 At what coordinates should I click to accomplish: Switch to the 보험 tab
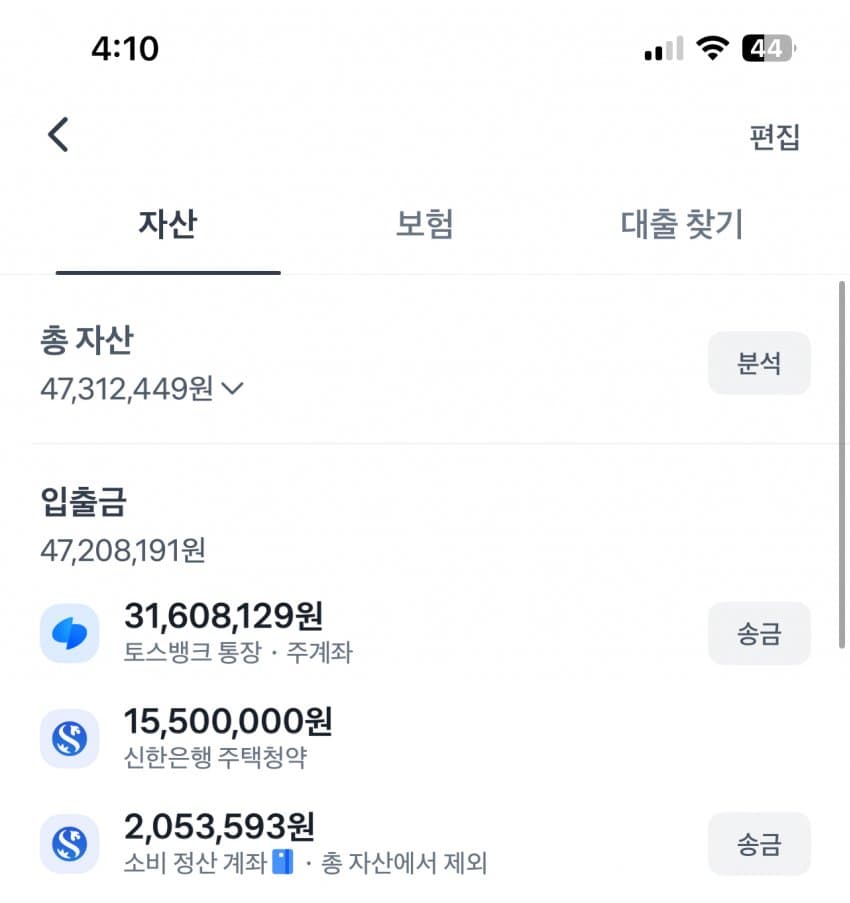[425, 225]
